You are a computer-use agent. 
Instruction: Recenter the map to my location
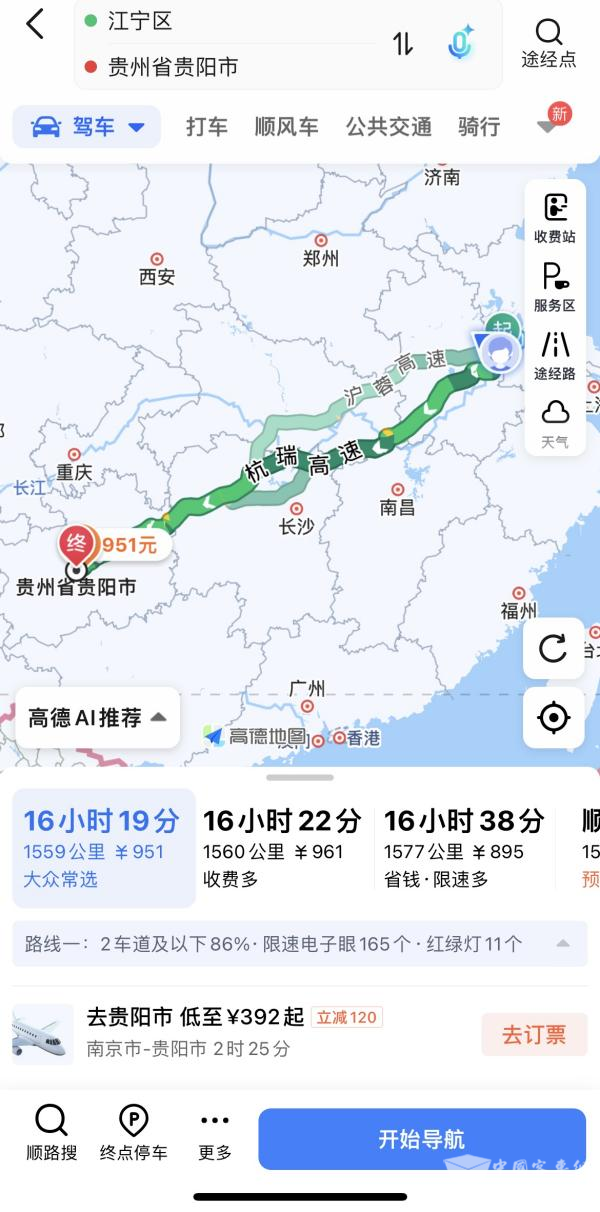click(x=553, y=717)
